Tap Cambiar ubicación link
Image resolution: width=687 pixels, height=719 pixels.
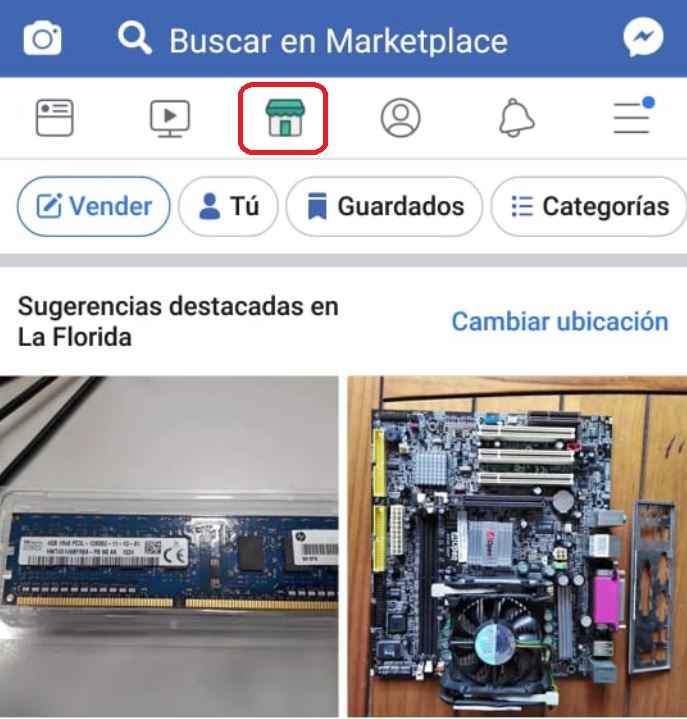coord(559,322)
